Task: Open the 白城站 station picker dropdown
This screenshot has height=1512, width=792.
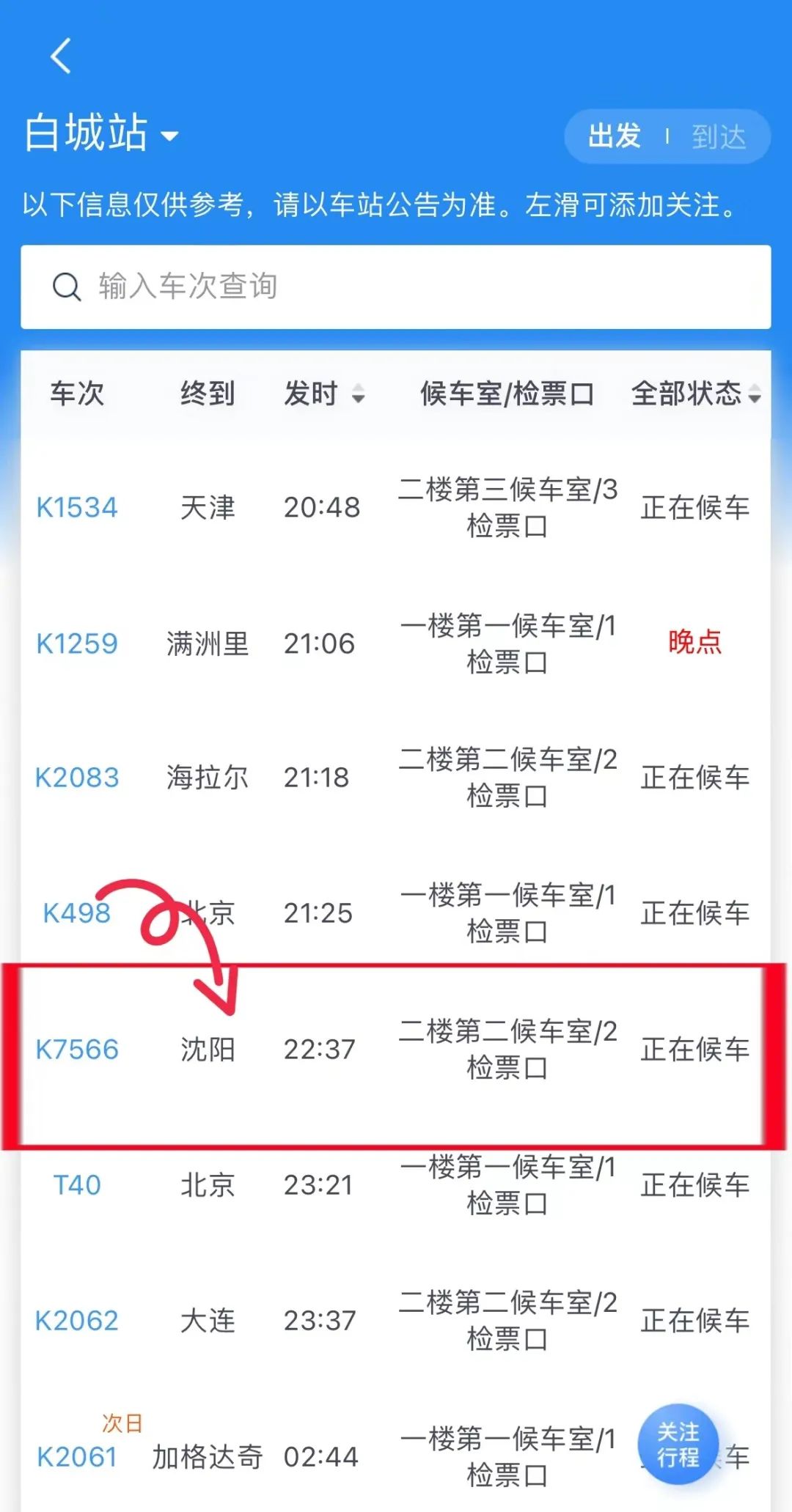Action: (x=103, y=133)
